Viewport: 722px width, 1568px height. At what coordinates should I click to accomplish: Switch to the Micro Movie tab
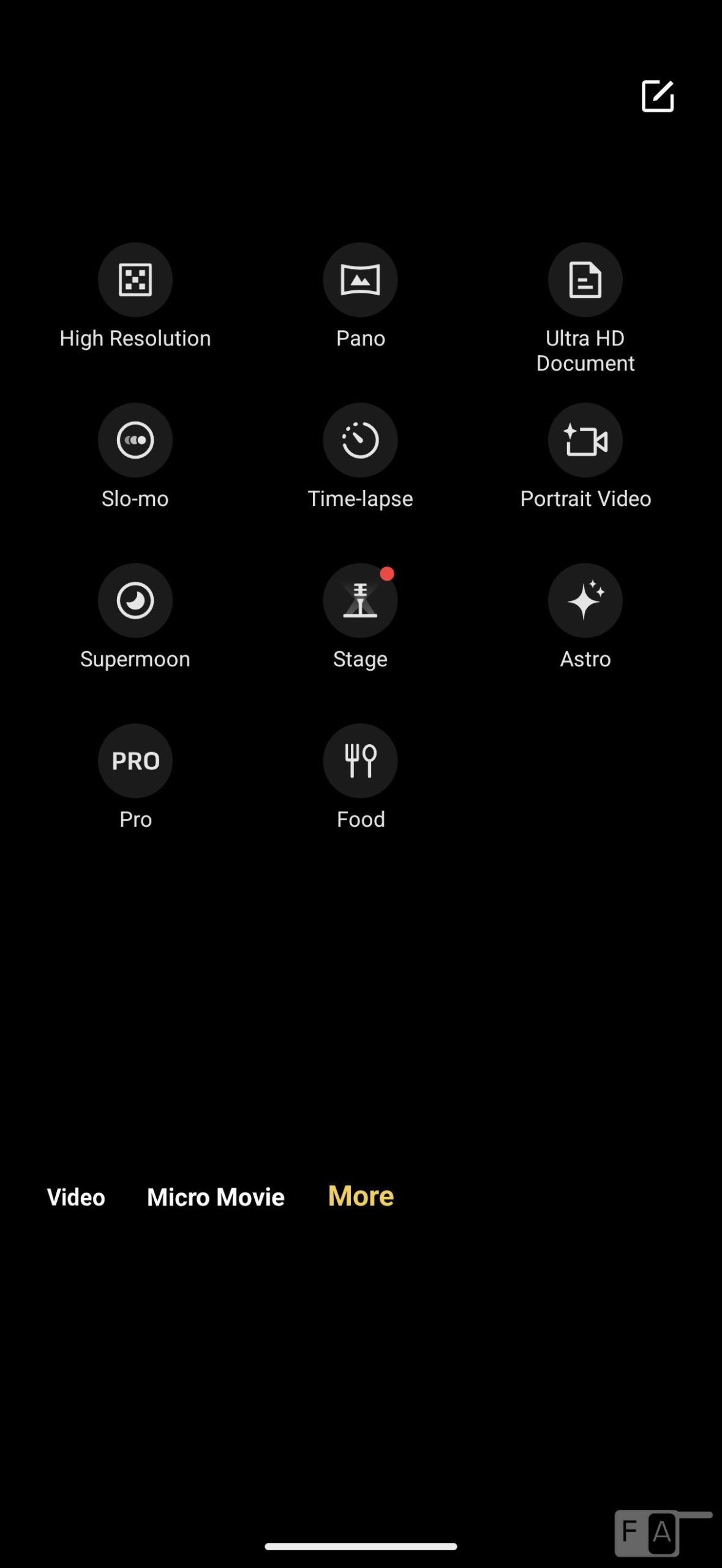[216, 1197]
